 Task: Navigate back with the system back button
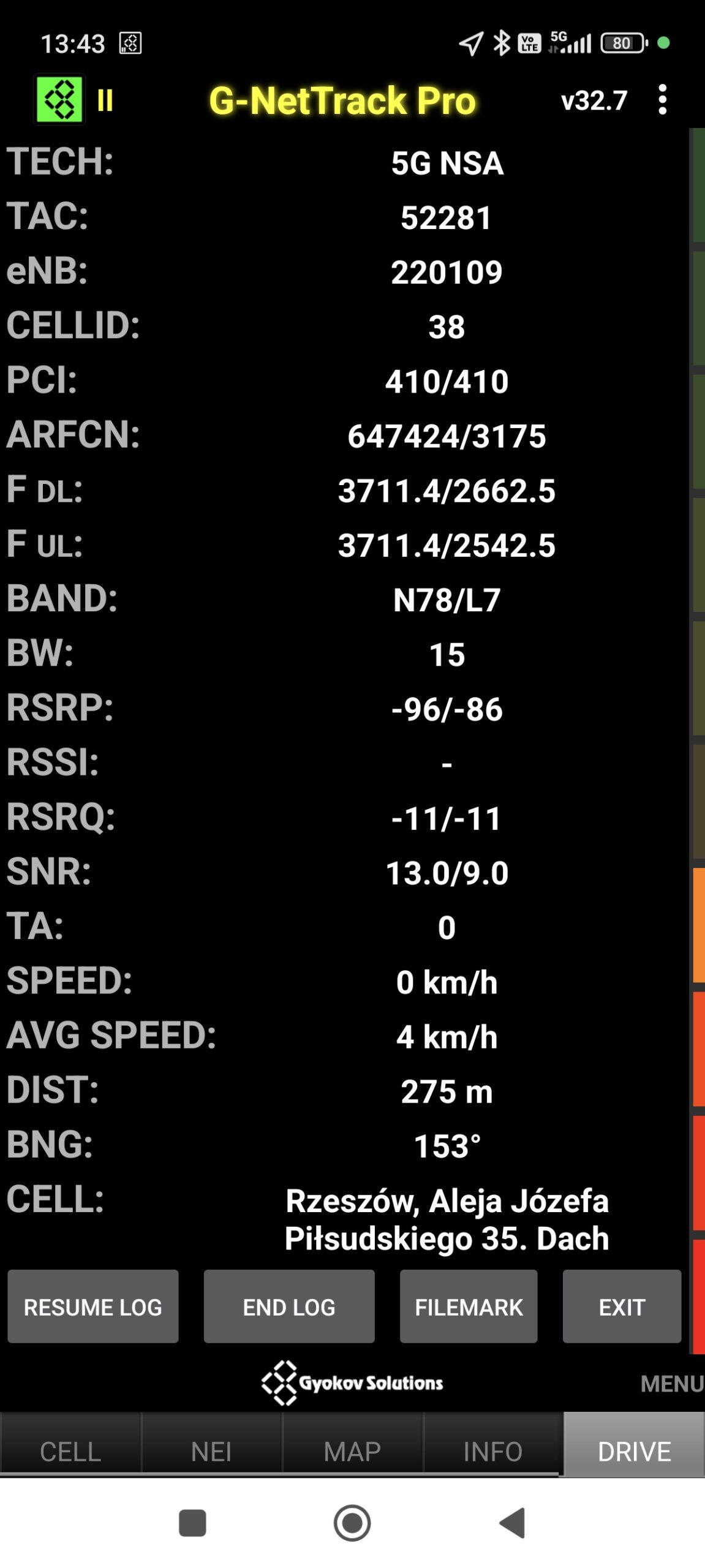(x=513, y=1523)
